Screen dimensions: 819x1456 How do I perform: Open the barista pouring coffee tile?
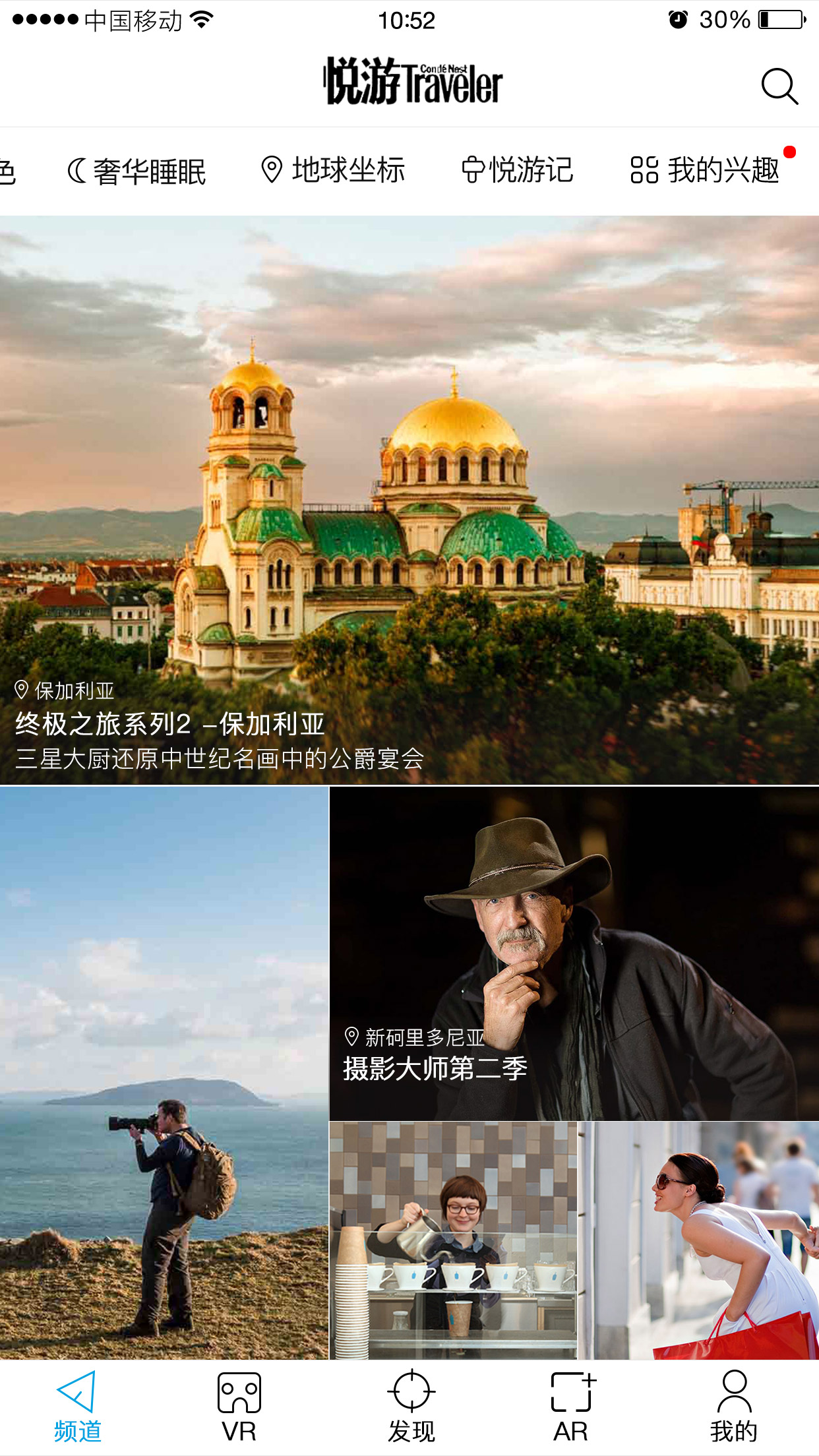(x=453, y=1240)
